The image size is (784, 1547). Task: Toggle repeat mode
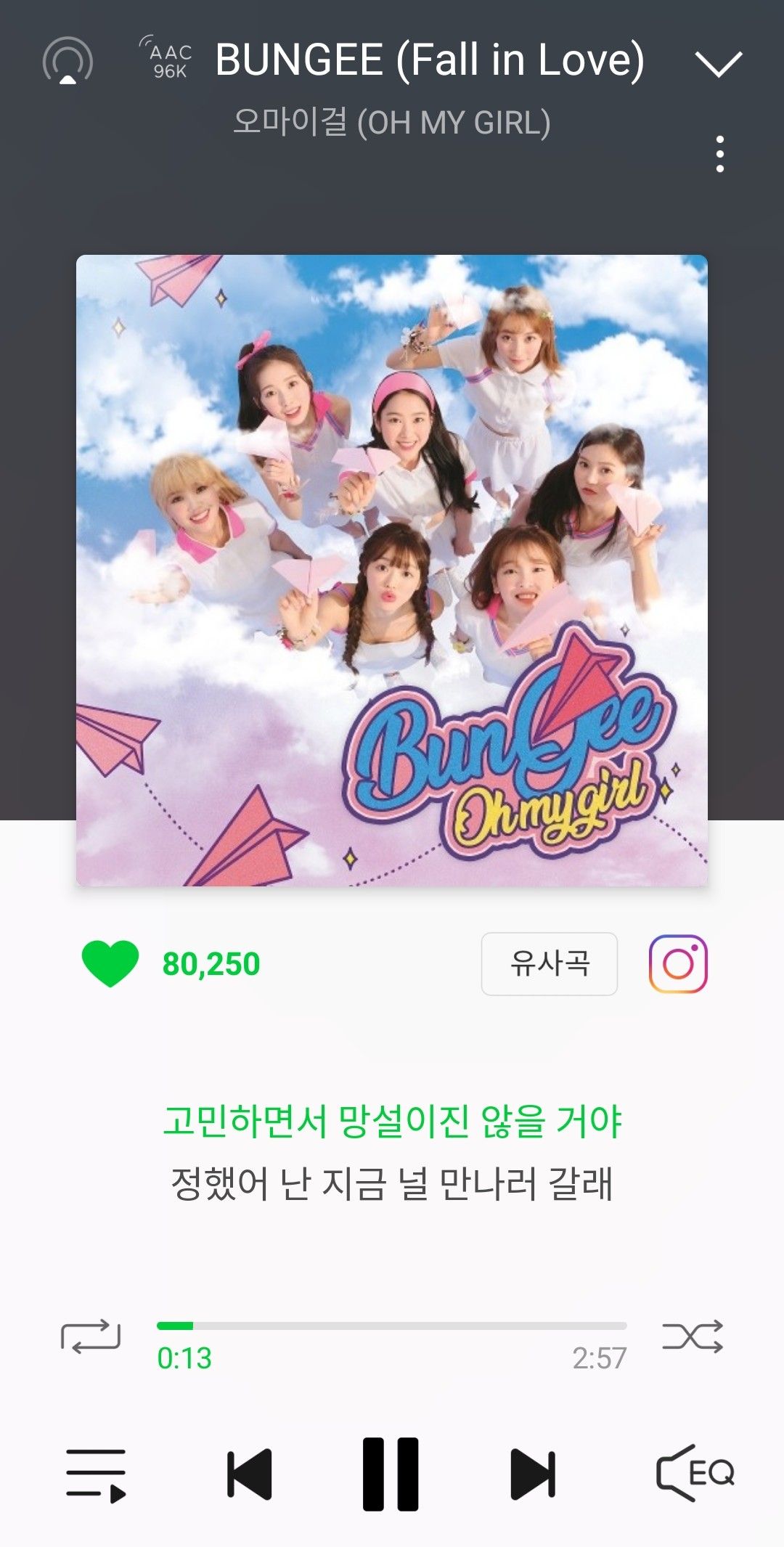91,1336
